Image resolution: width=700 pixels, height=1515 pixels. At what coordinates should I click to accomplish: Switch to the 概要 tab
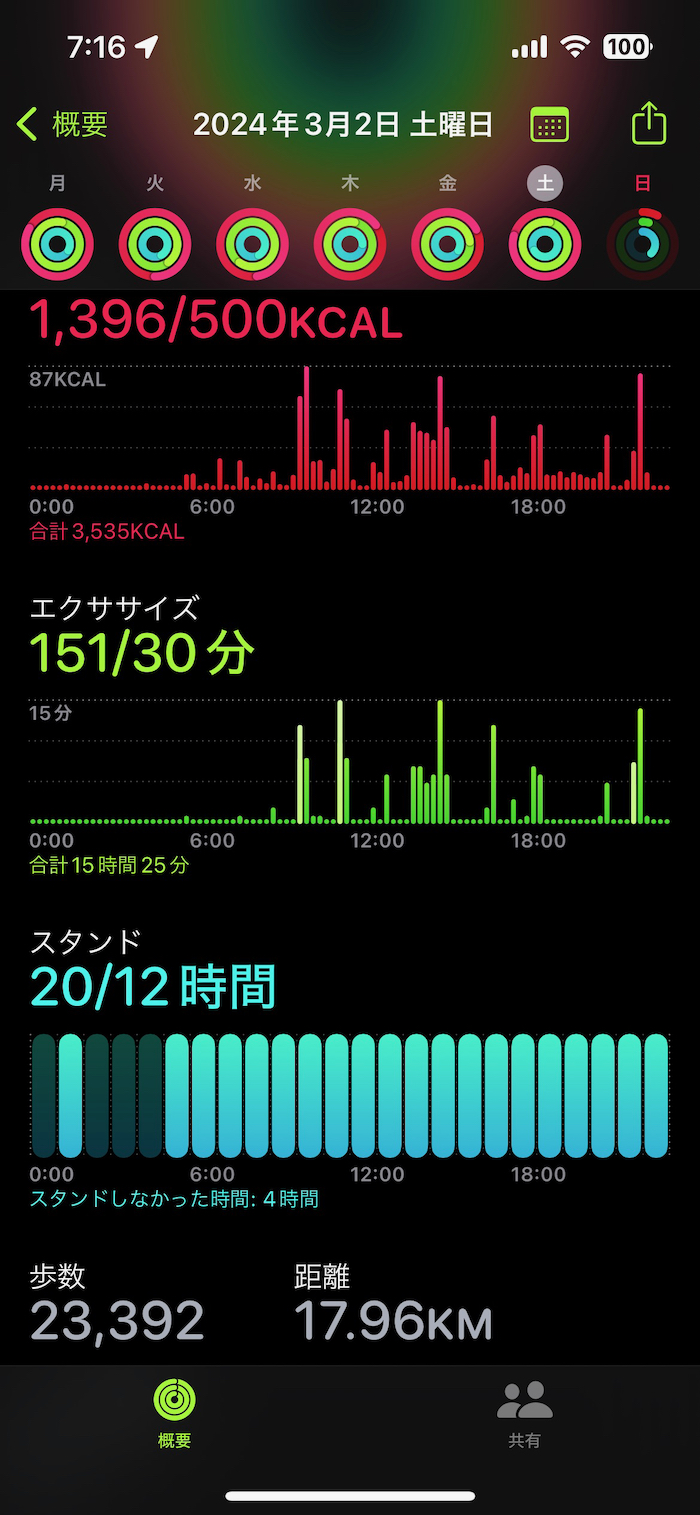175,1413
